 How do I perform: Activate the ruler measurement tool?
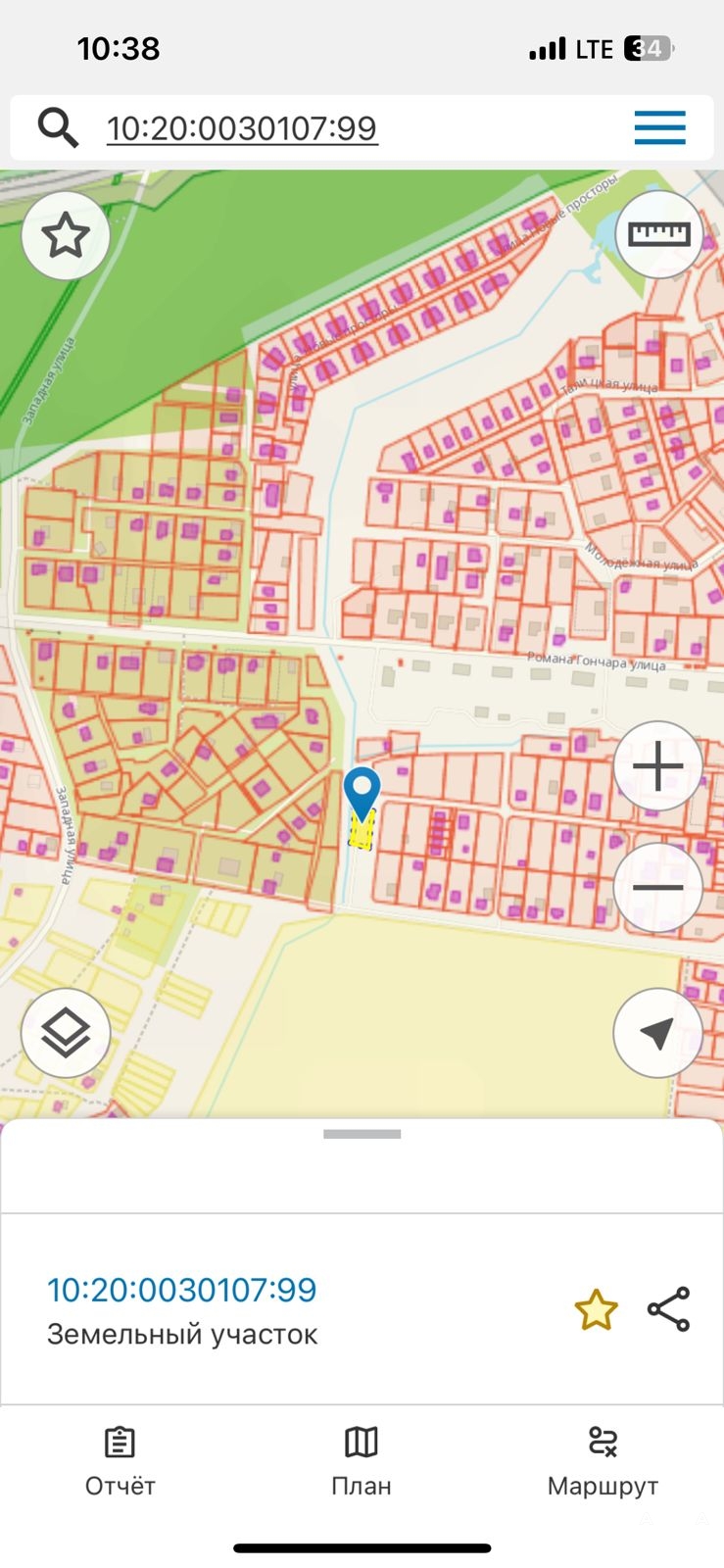(659, 234)
